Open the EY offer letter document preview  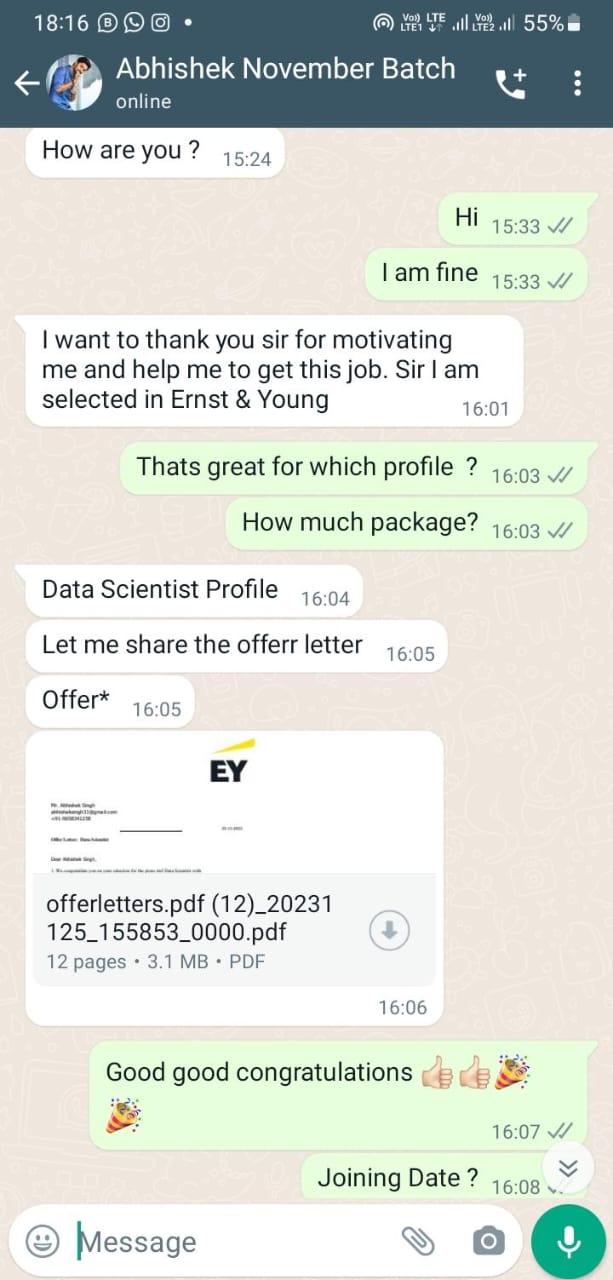tap(234, 805)
